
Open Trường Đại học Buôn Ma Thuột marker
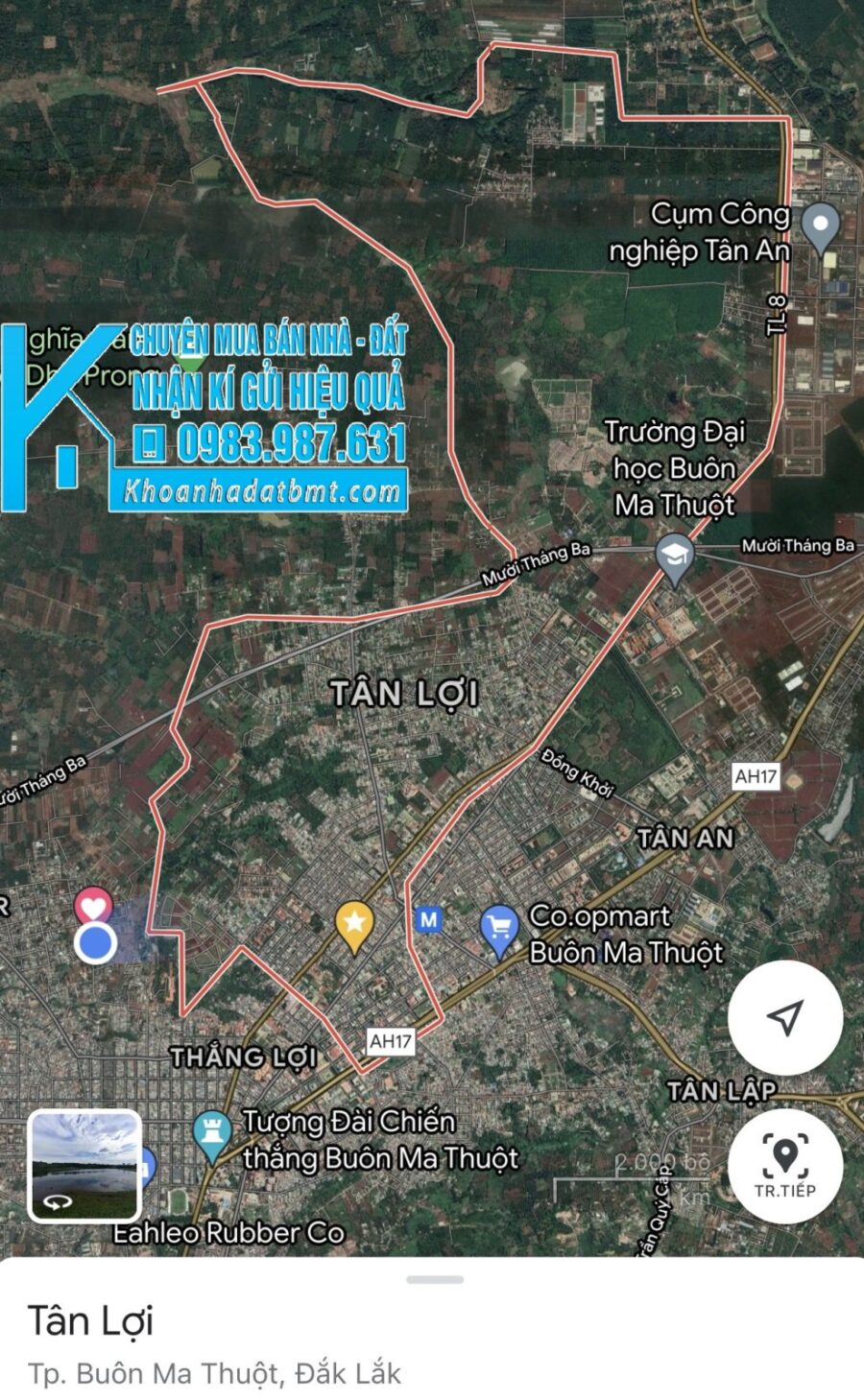coord(675,557)
